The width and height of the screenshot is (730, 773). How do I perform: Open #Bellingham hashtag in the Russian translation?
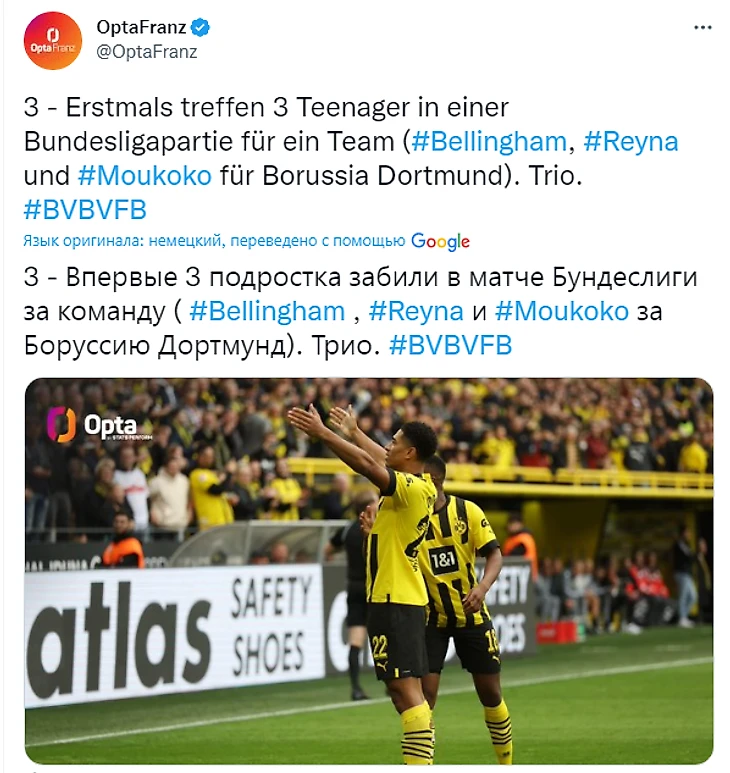tap(266, 311)
